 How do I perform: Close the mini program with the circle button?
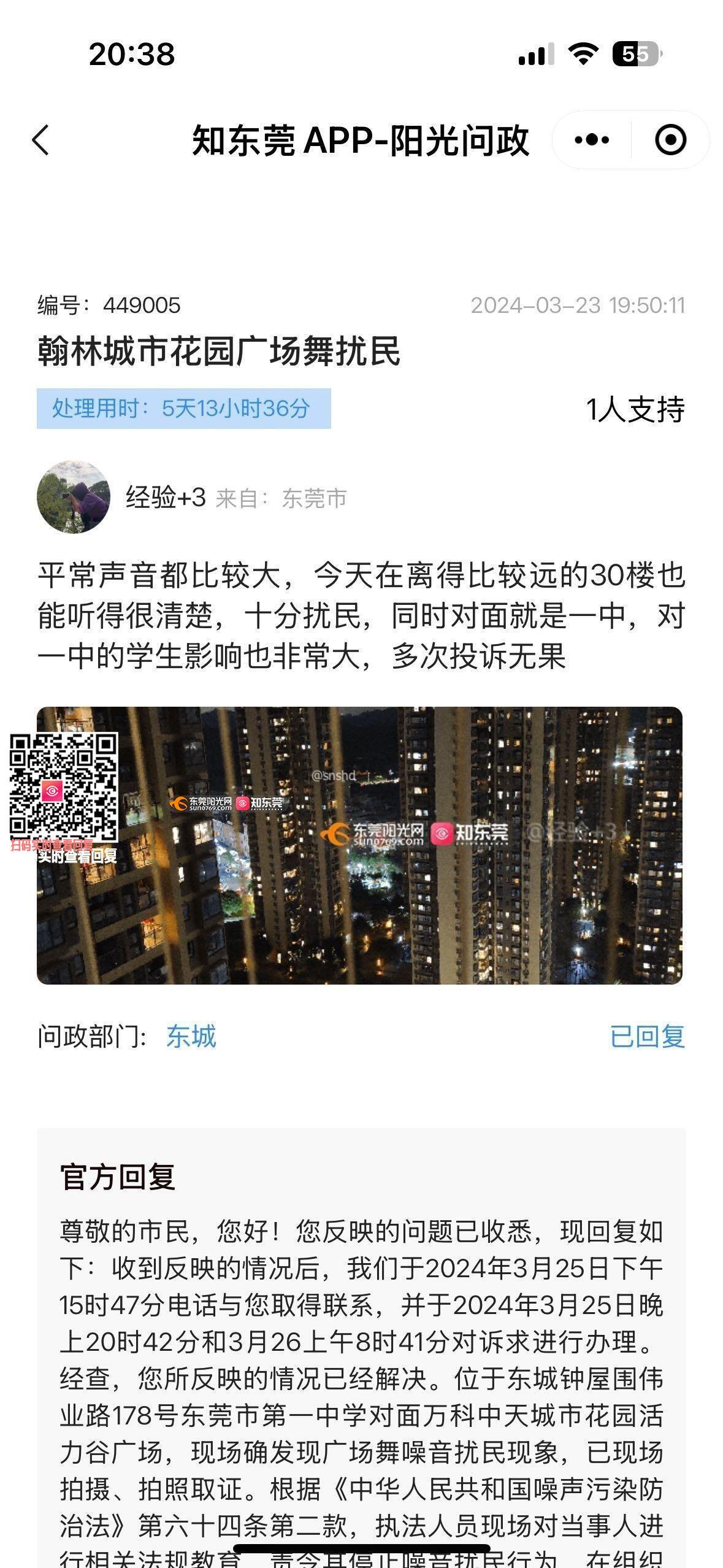[670, 140]
